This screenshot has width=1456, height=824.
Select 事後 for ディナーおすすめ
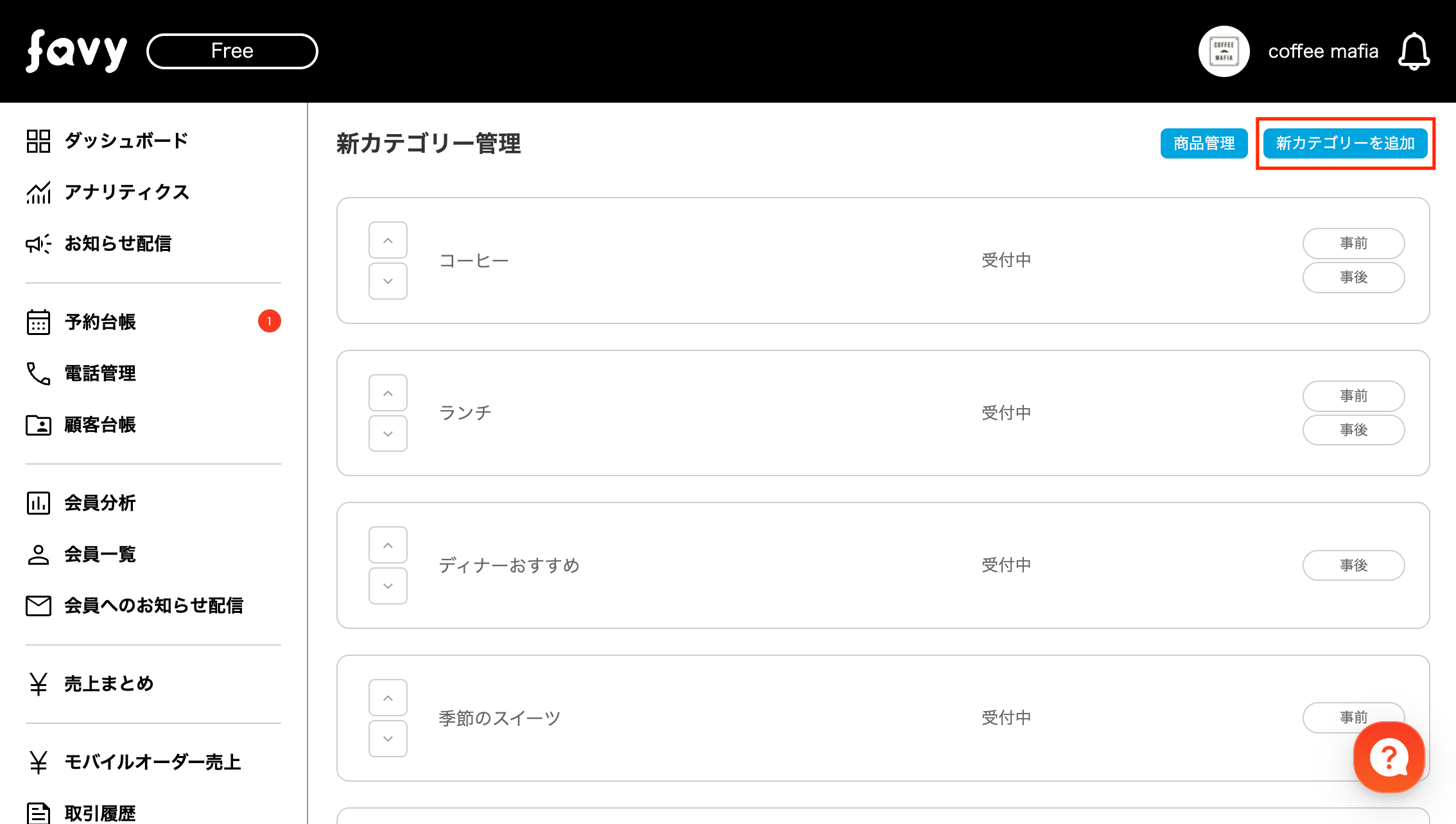point(1353,565)
